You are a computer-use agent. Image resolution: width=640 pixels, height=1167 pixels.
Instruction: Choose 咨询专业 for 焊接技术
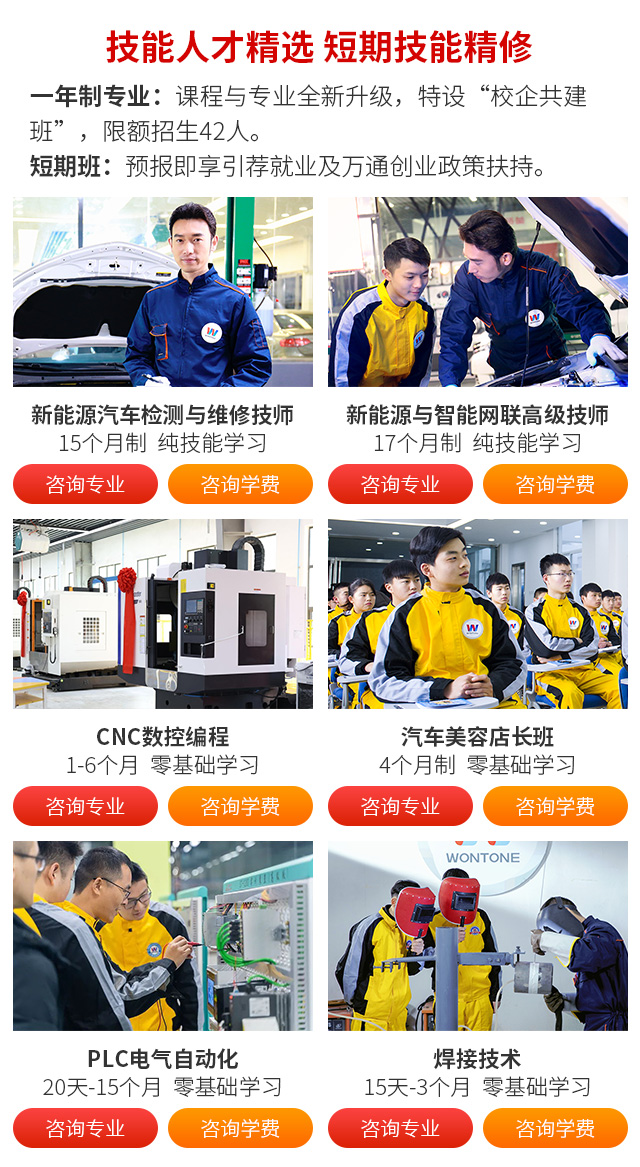coord(400,1128)
